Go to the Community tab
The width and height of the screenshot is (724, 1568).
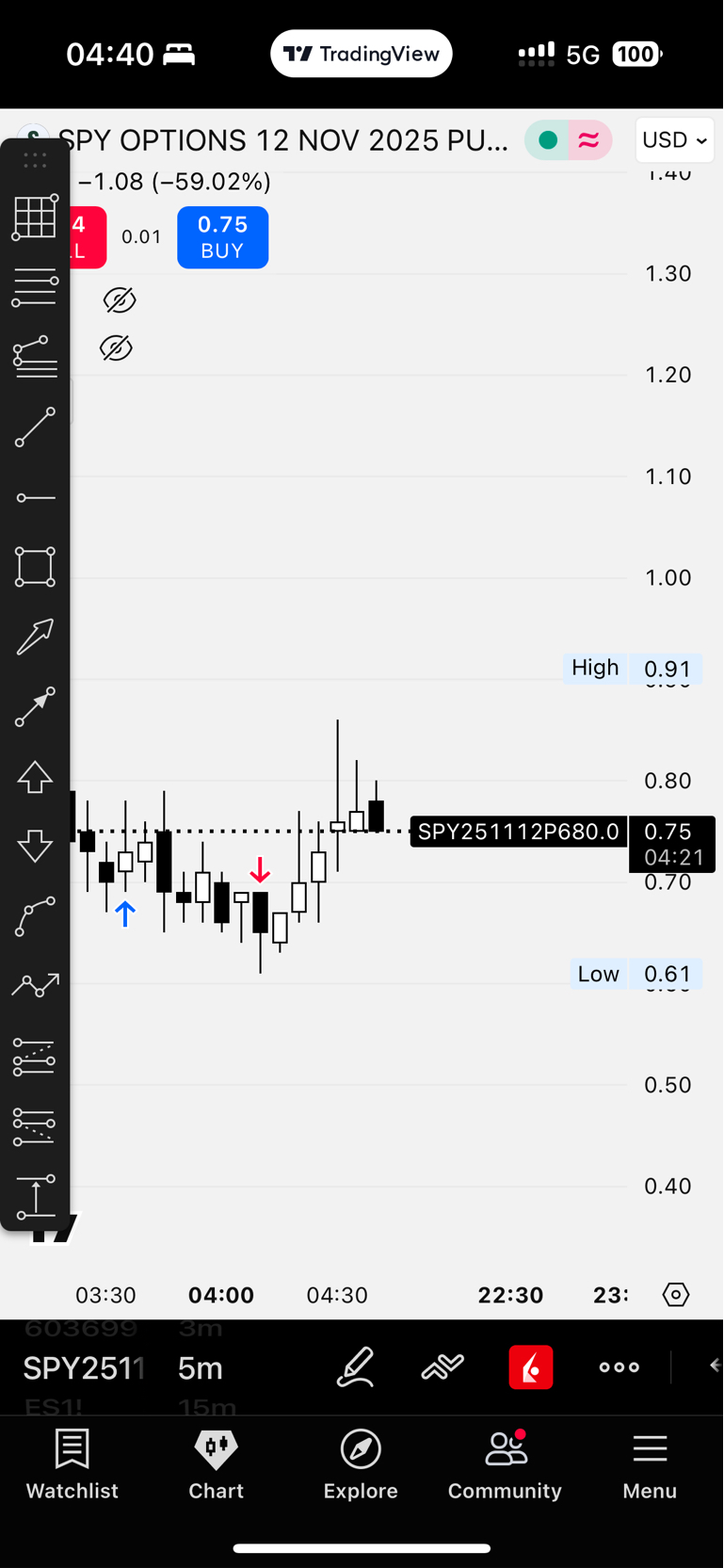click(505, 1464)
